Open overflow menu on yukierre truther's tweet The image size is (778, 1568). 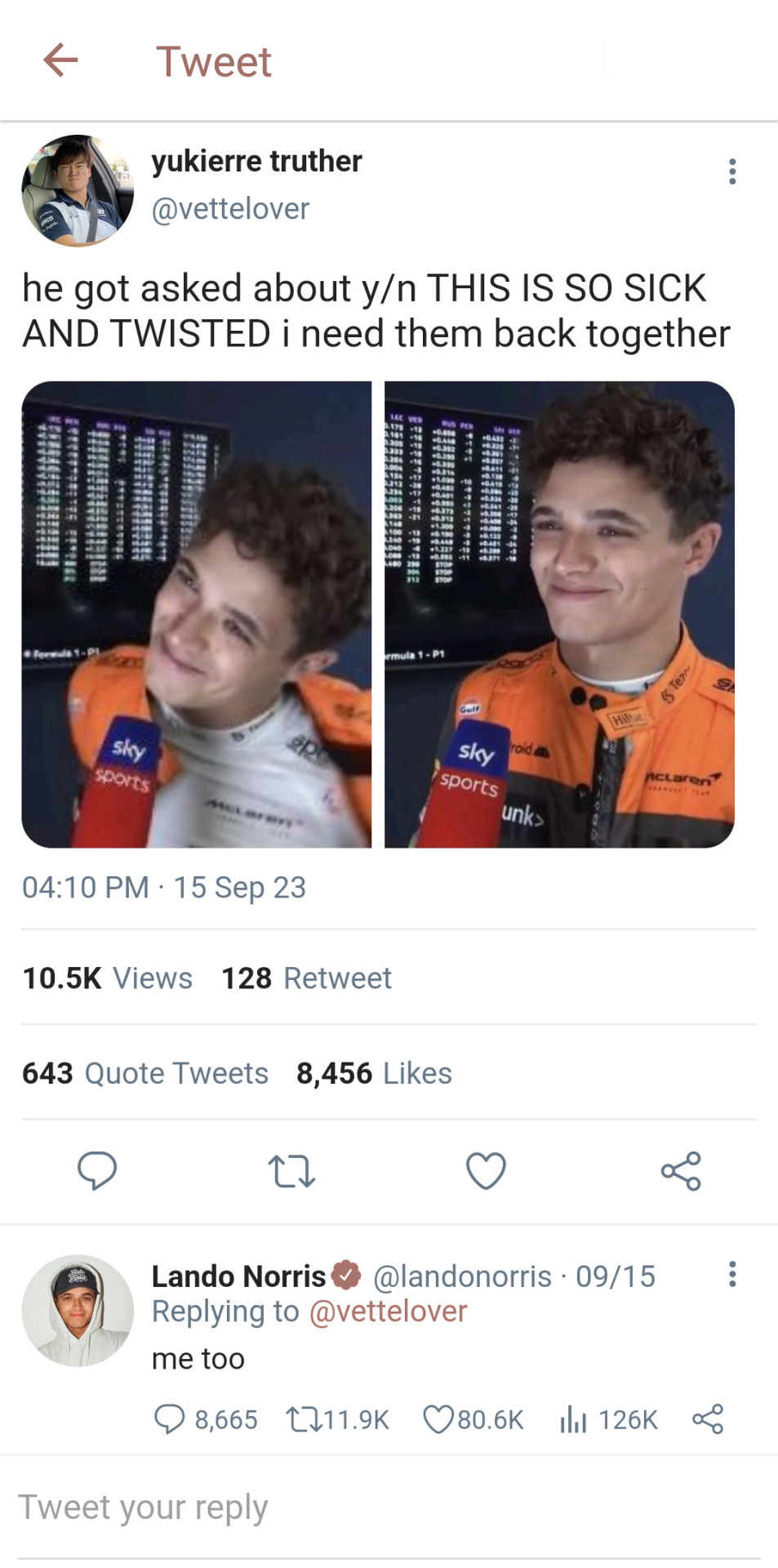(732, 171)
